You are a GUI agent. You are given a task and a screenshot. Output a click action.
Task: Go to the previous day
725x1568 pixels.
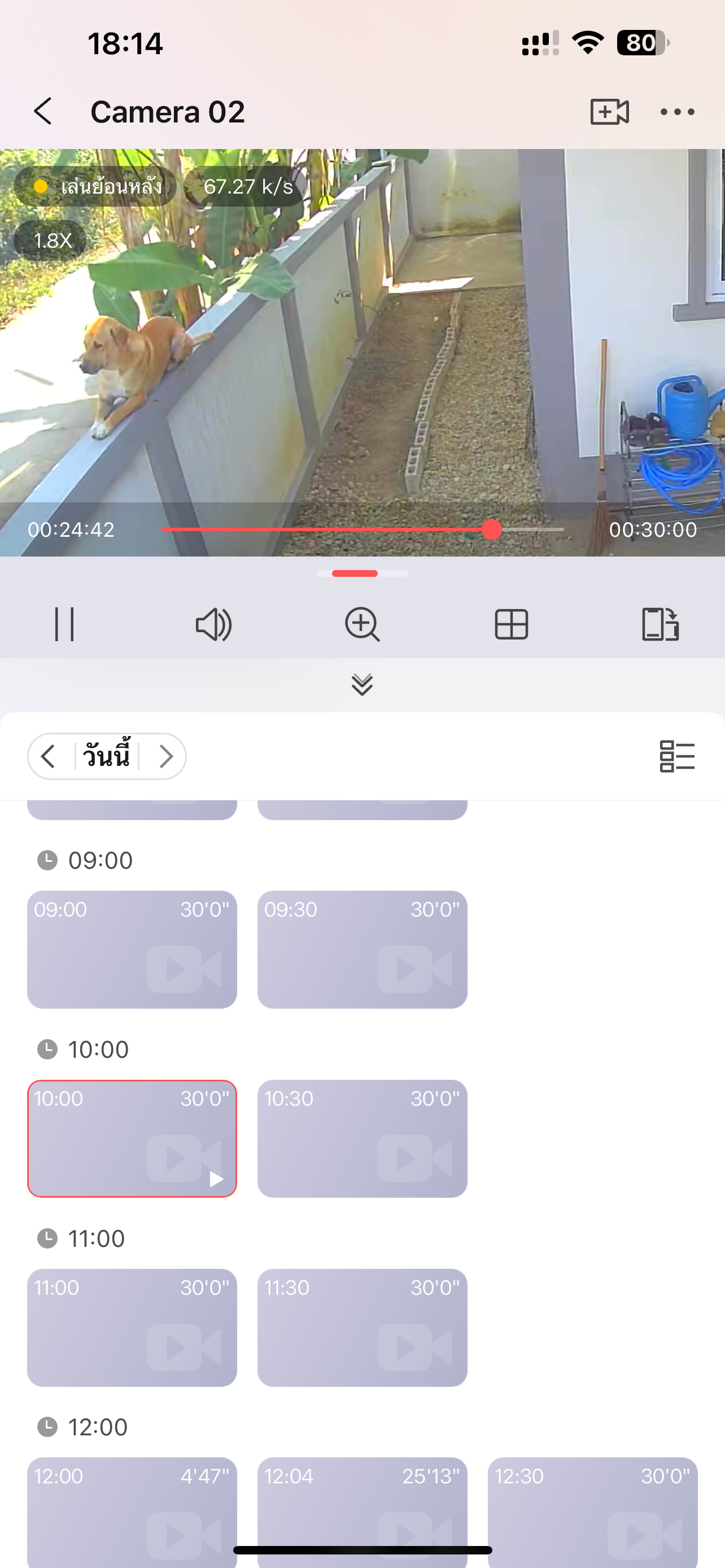click(49, 756)
